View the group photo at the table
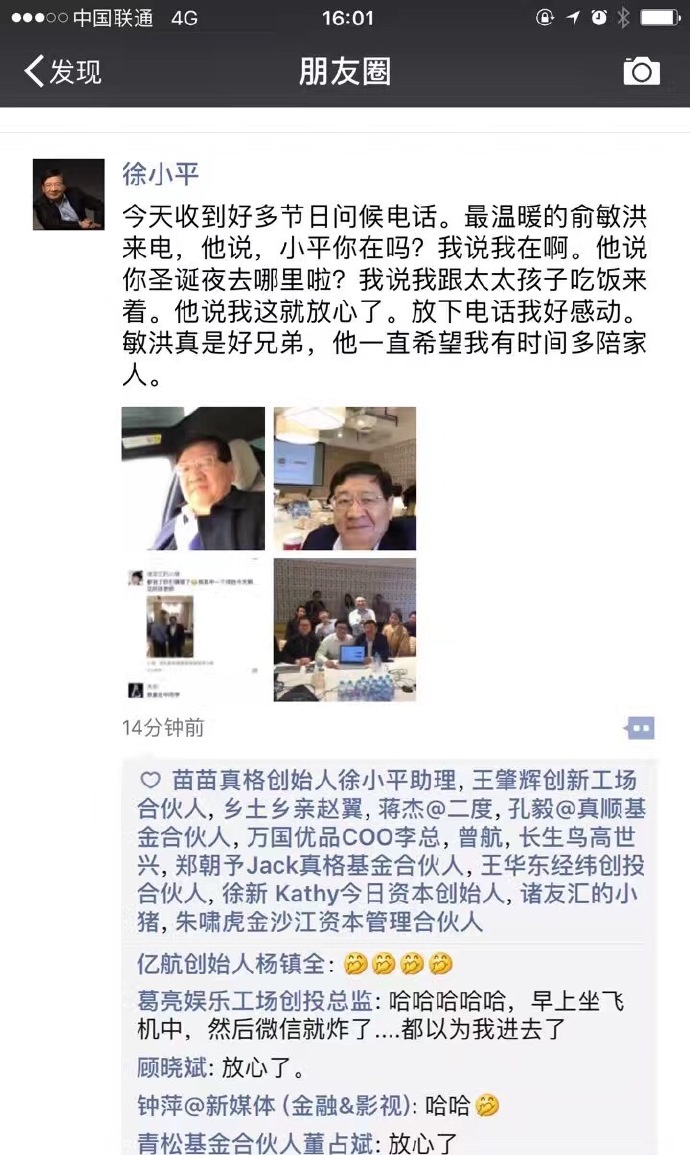Viewport: 690px width, 1155px height. [x=345, y=629]
